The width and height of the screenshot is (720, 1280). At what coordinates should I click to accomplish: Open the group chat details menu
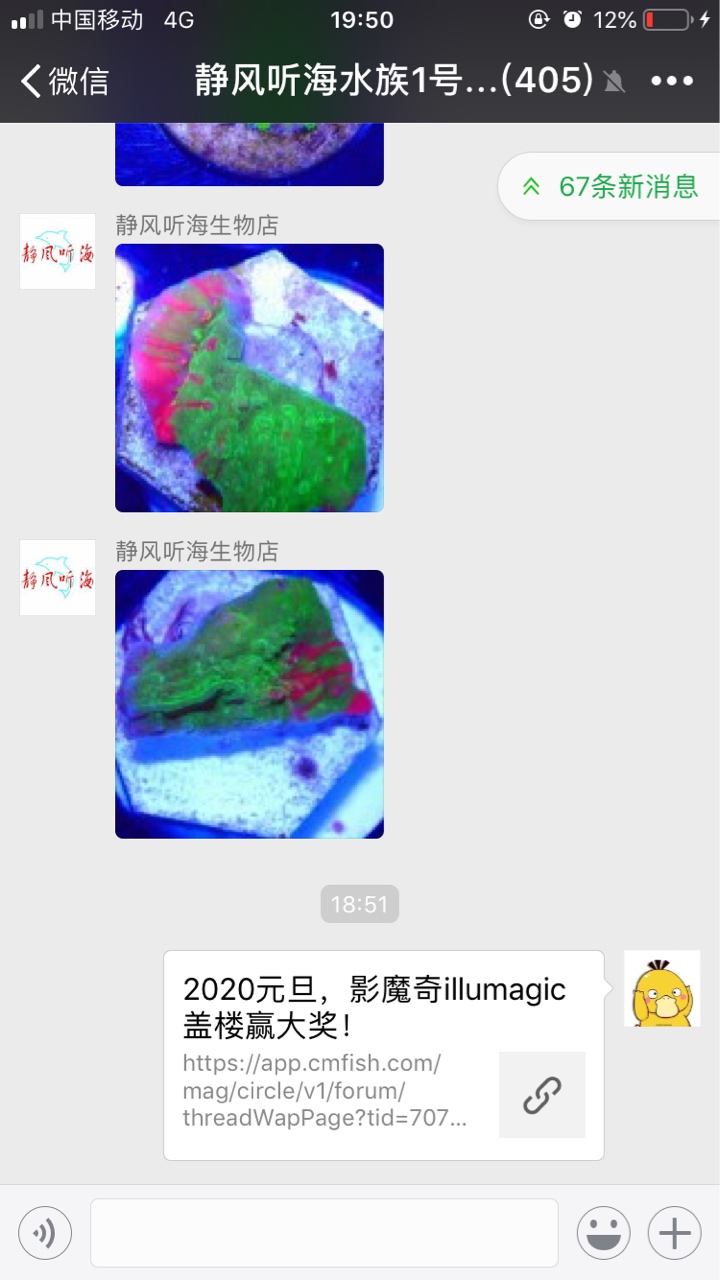[x=672, y=81]
